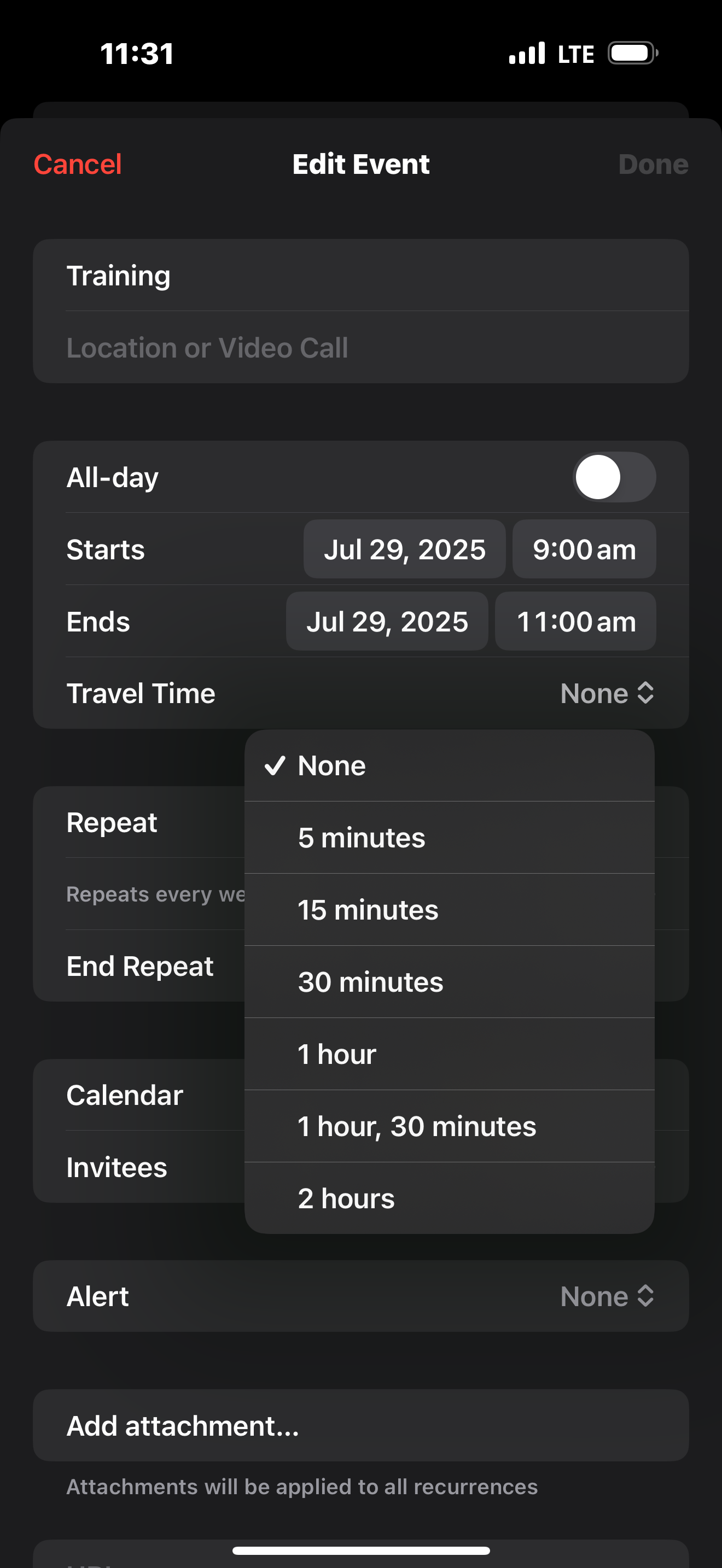Select None in the travel time menu

click(x=449, y=766)
